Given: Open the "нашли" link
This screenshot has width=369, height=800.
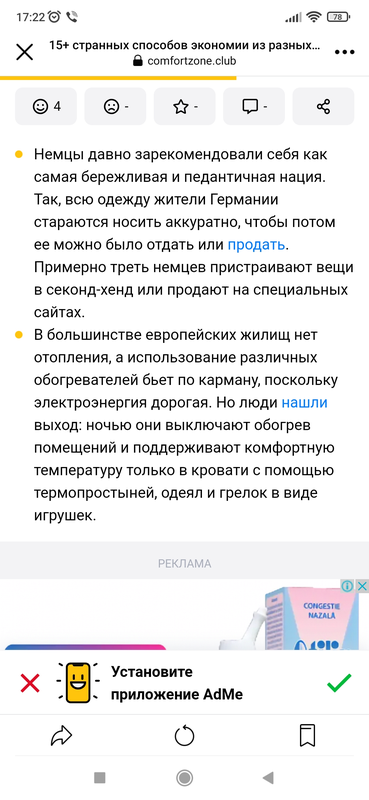Looking at the screenshot, I should pos(305,403).
